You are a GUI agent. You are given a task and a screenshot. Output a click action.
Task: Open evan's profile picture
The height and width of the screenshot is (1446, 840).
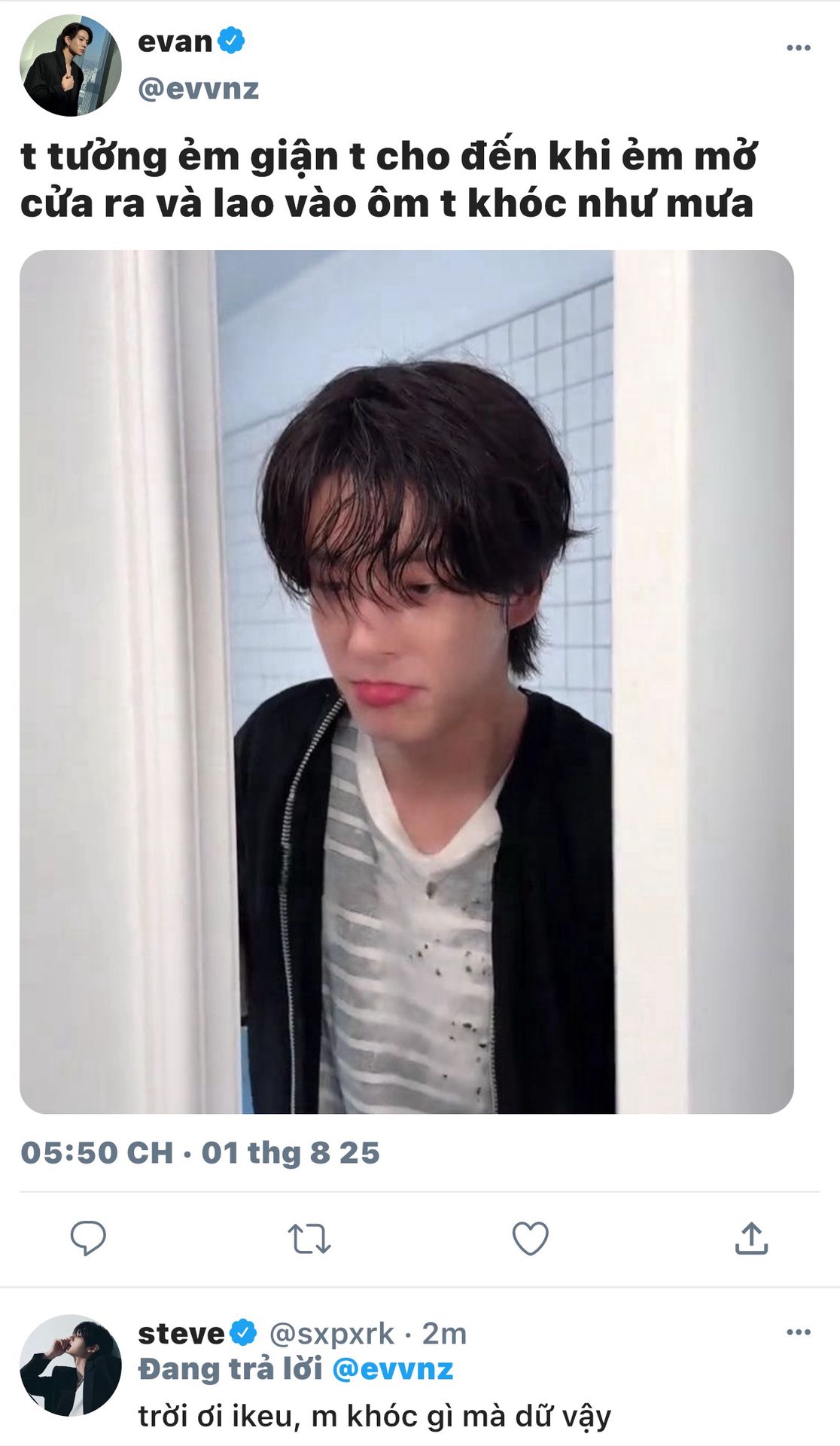pos(70,66)
